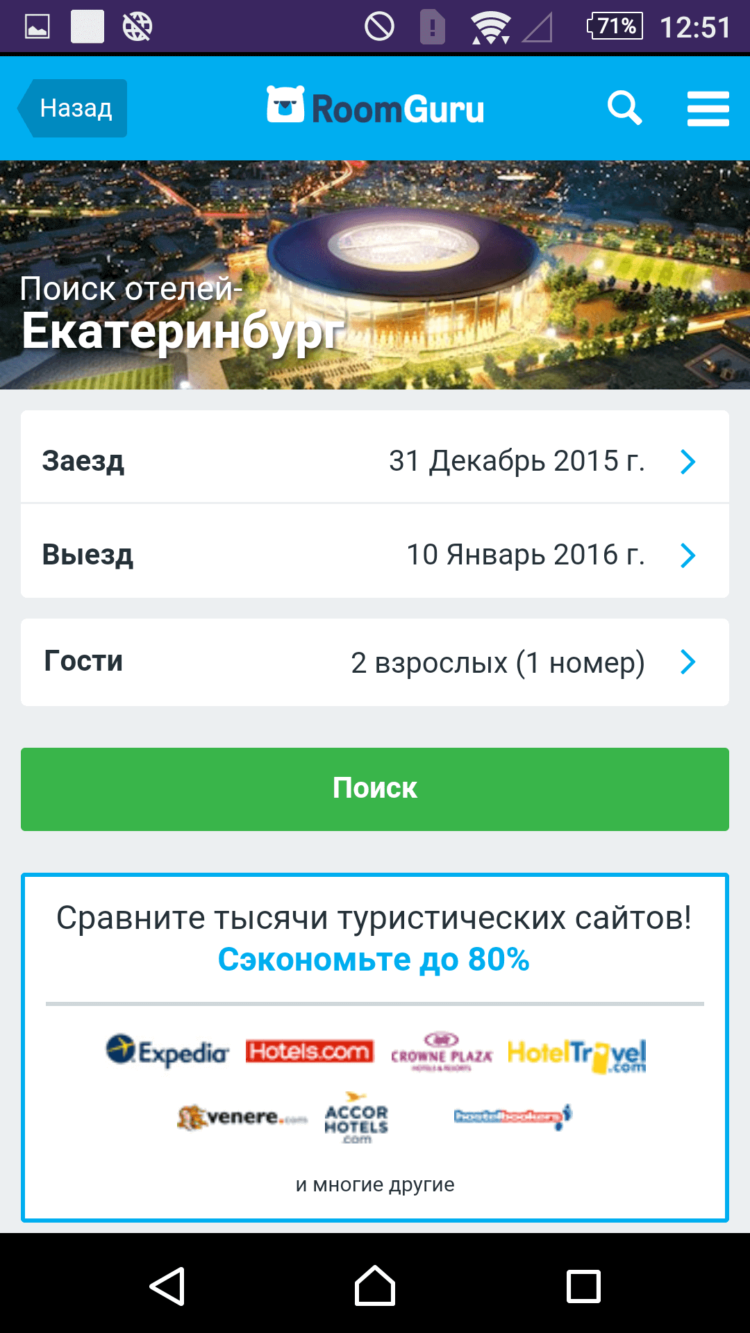750x1333 pixels.
Task: Open the hamburger menu icon
Action: click(x=708, y=108)
